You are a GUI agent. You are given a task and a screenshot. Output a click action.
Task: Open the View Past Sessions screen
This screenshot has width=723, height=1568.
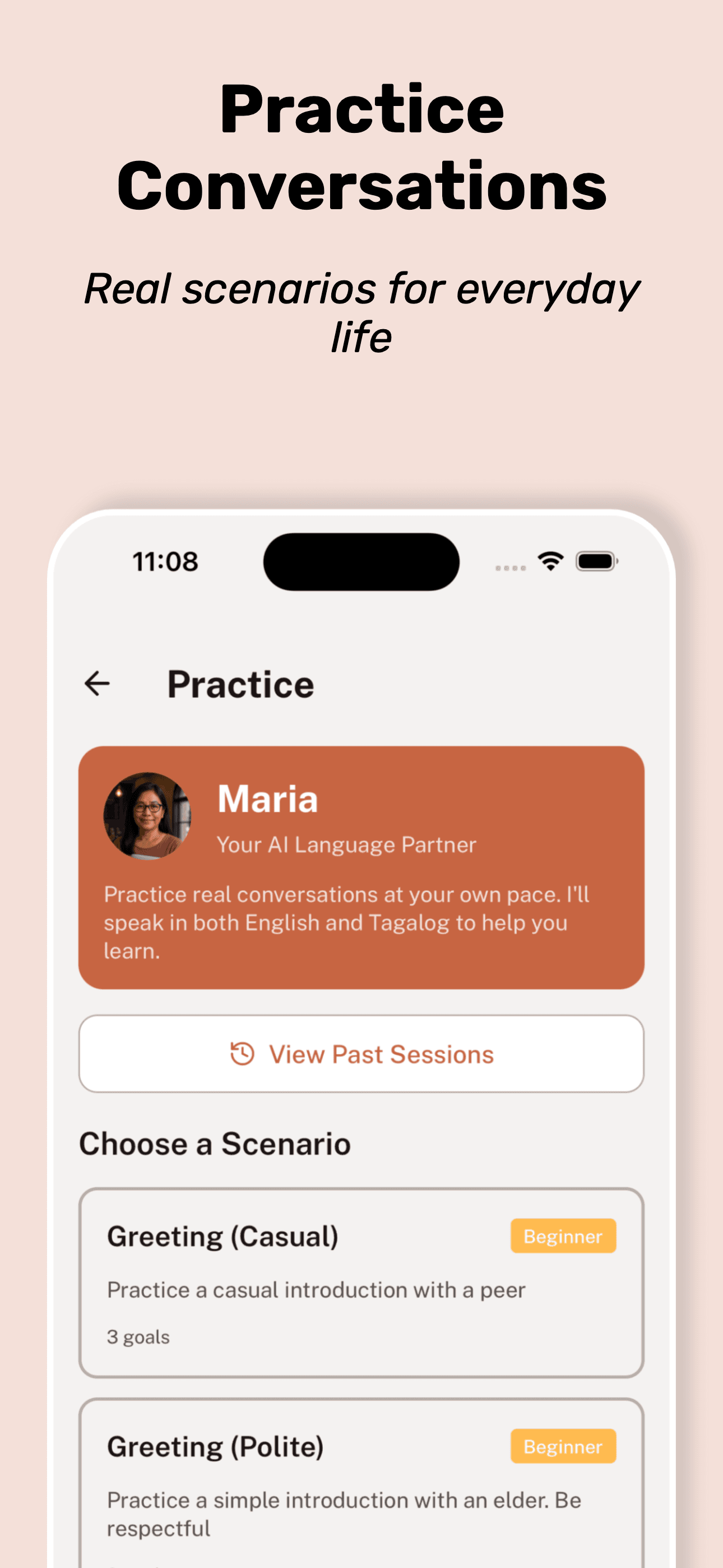(361, 1054)
